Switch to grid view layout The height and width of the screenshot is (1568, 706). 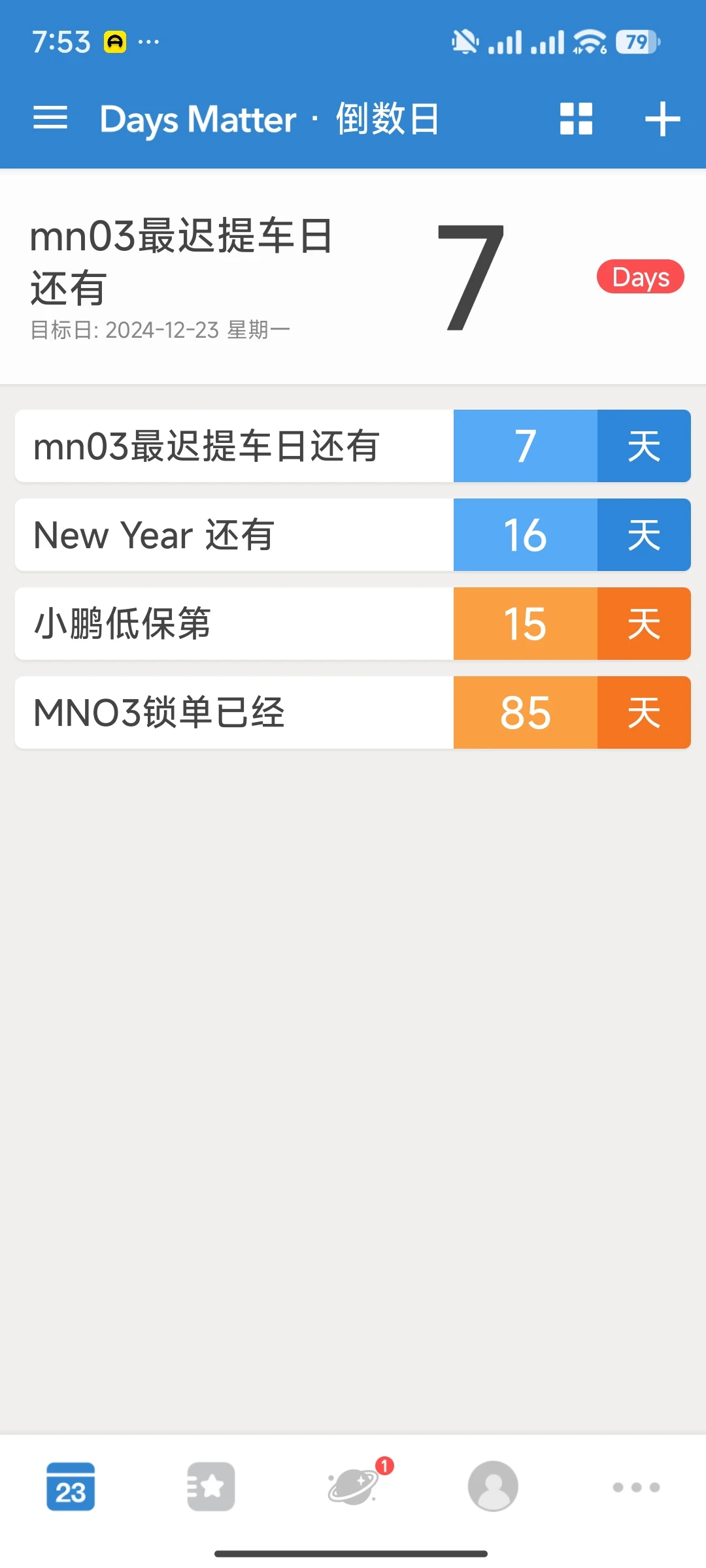point(576,119)
